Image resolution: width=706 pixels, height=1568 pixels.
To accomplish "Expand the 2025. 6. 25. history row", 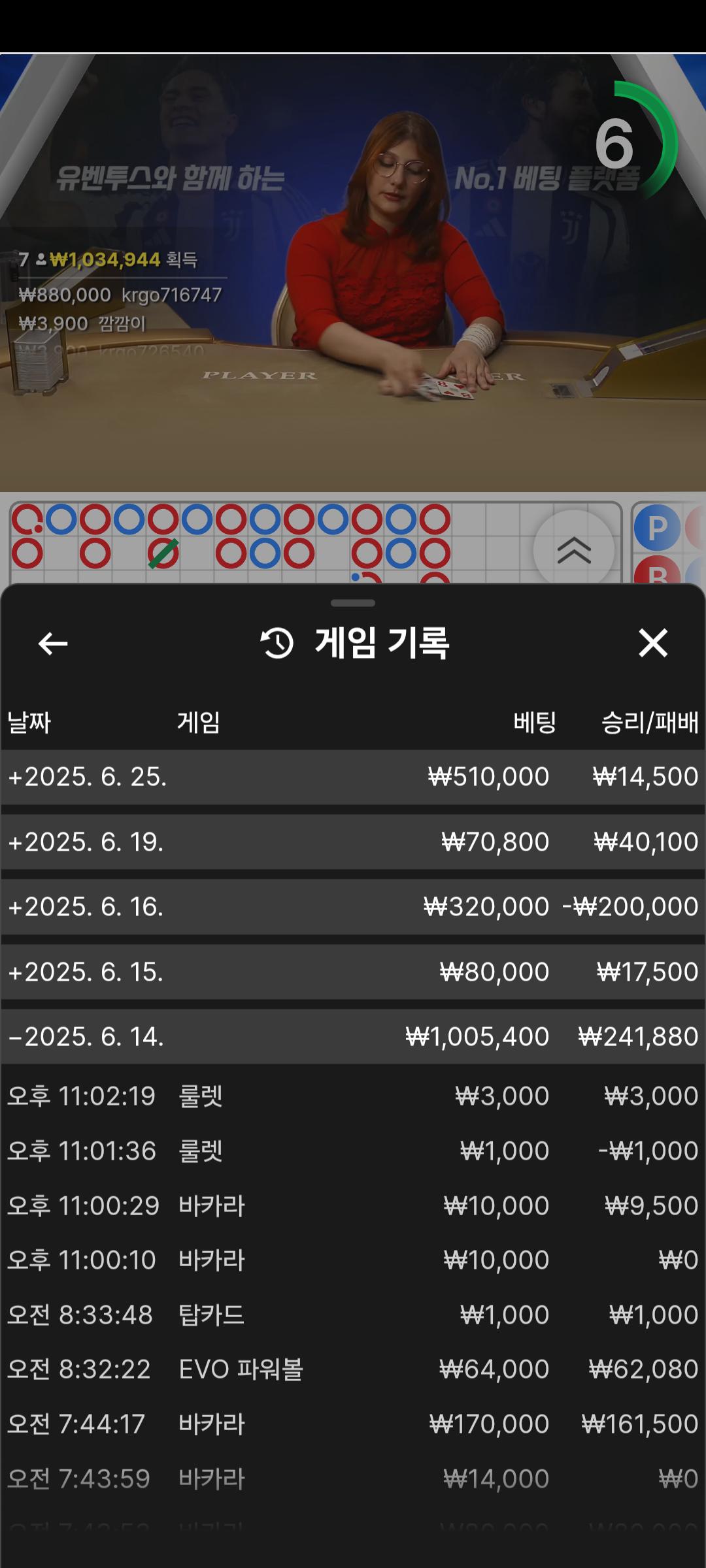I will pyautogui.click(x=353, y=777).
